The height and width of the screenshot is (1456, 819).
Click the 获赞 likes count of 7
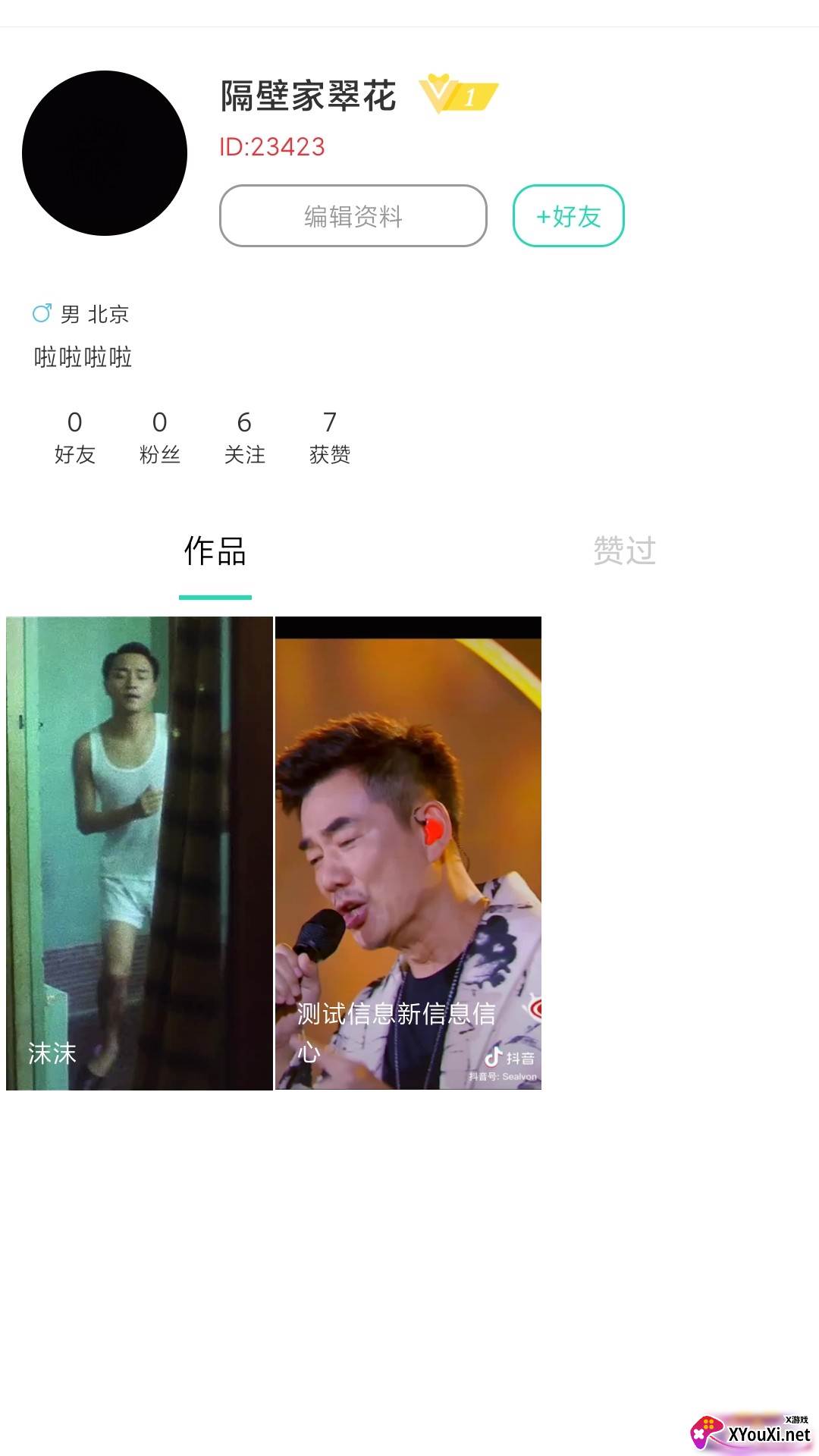tap(328, 436)
